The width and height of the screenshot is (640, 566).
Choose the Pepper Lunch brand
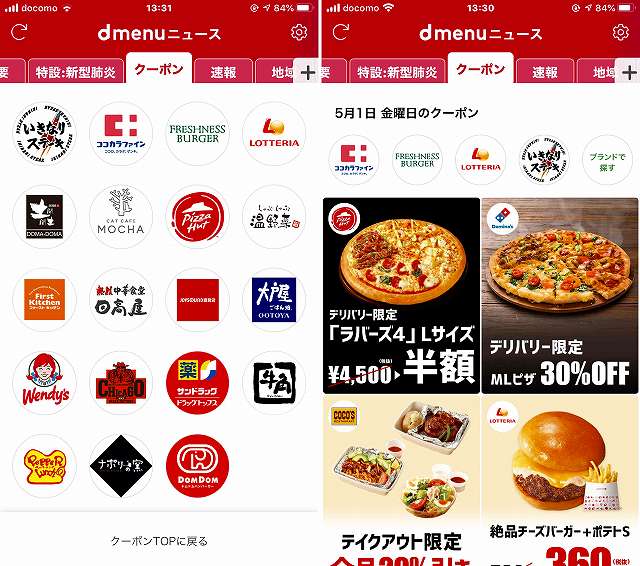click(x=44, y=465)
